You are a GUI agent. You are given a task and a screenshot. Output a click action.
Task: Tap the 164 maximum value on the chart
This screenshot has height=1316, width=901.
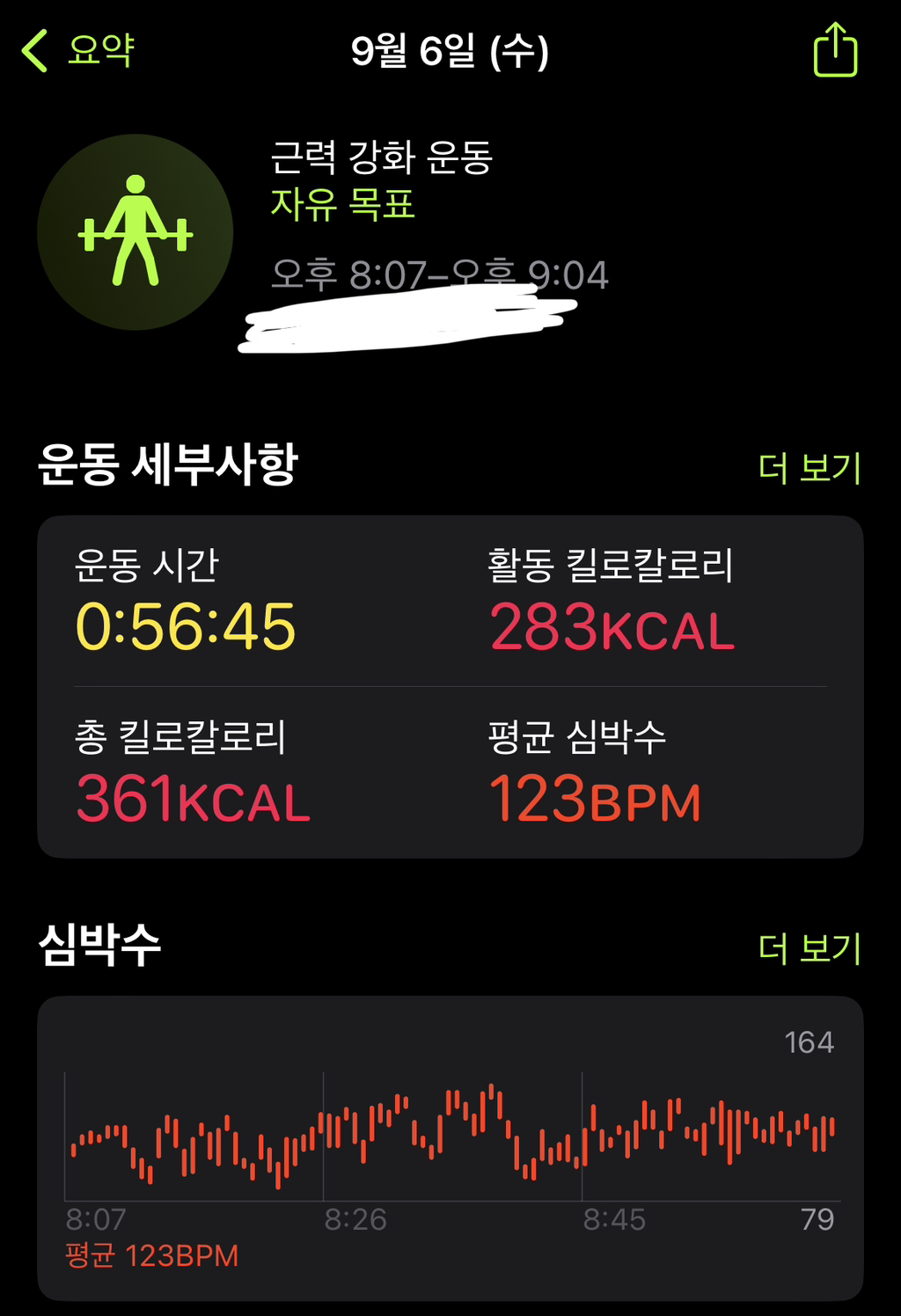[x=810, y=1042]
